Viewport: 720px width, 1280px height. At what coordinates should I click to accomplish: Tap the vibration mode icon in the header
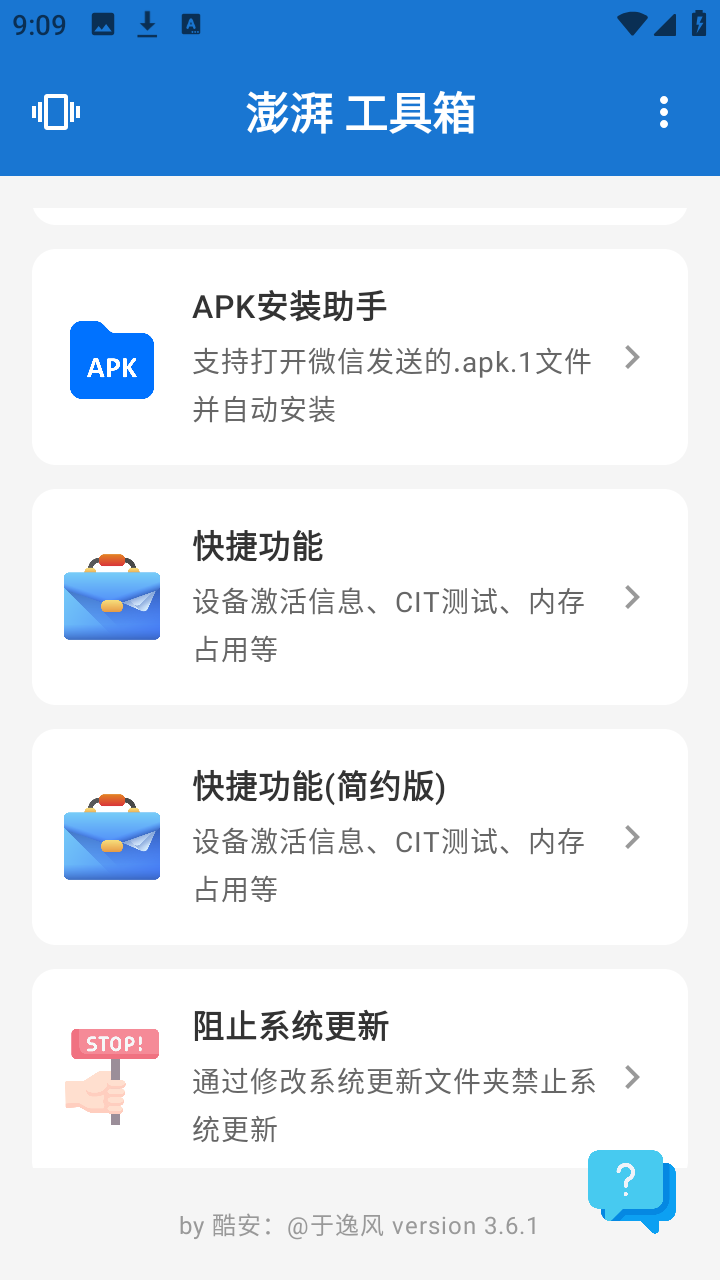[x=55, y=112]
